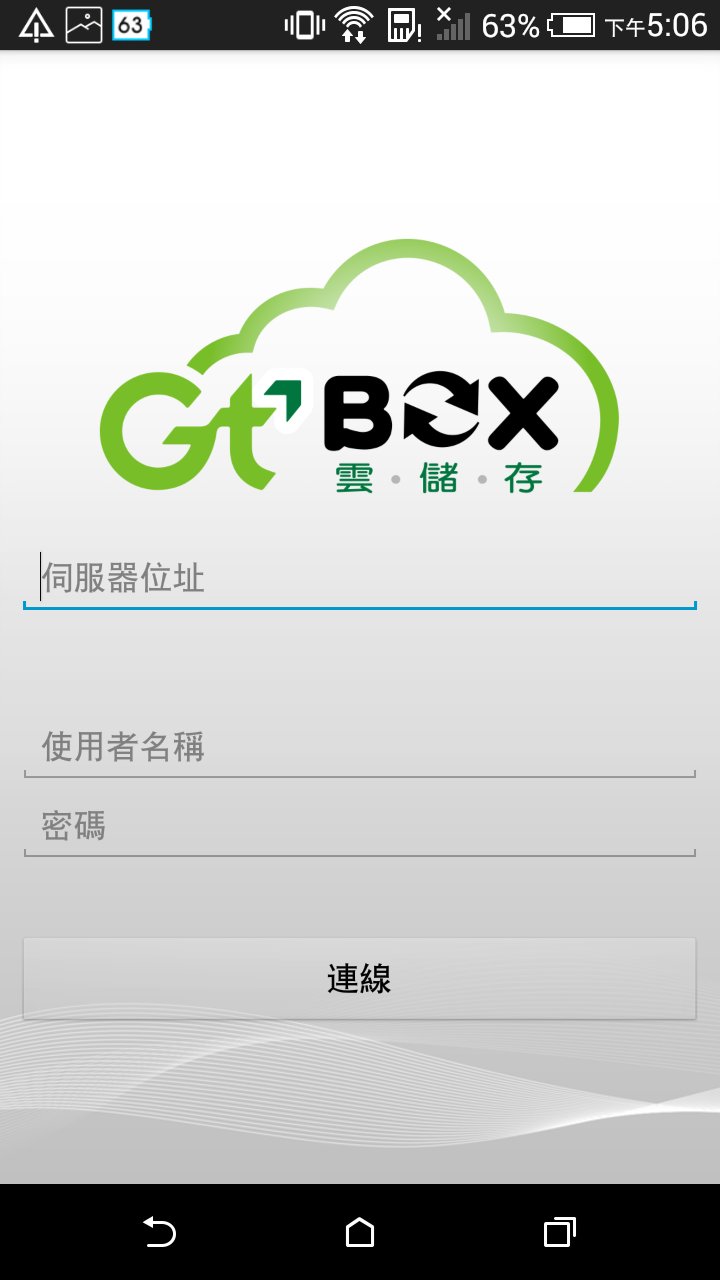
Task: Select the 伺服器位址 server address field
Action: tap(360, 578)
